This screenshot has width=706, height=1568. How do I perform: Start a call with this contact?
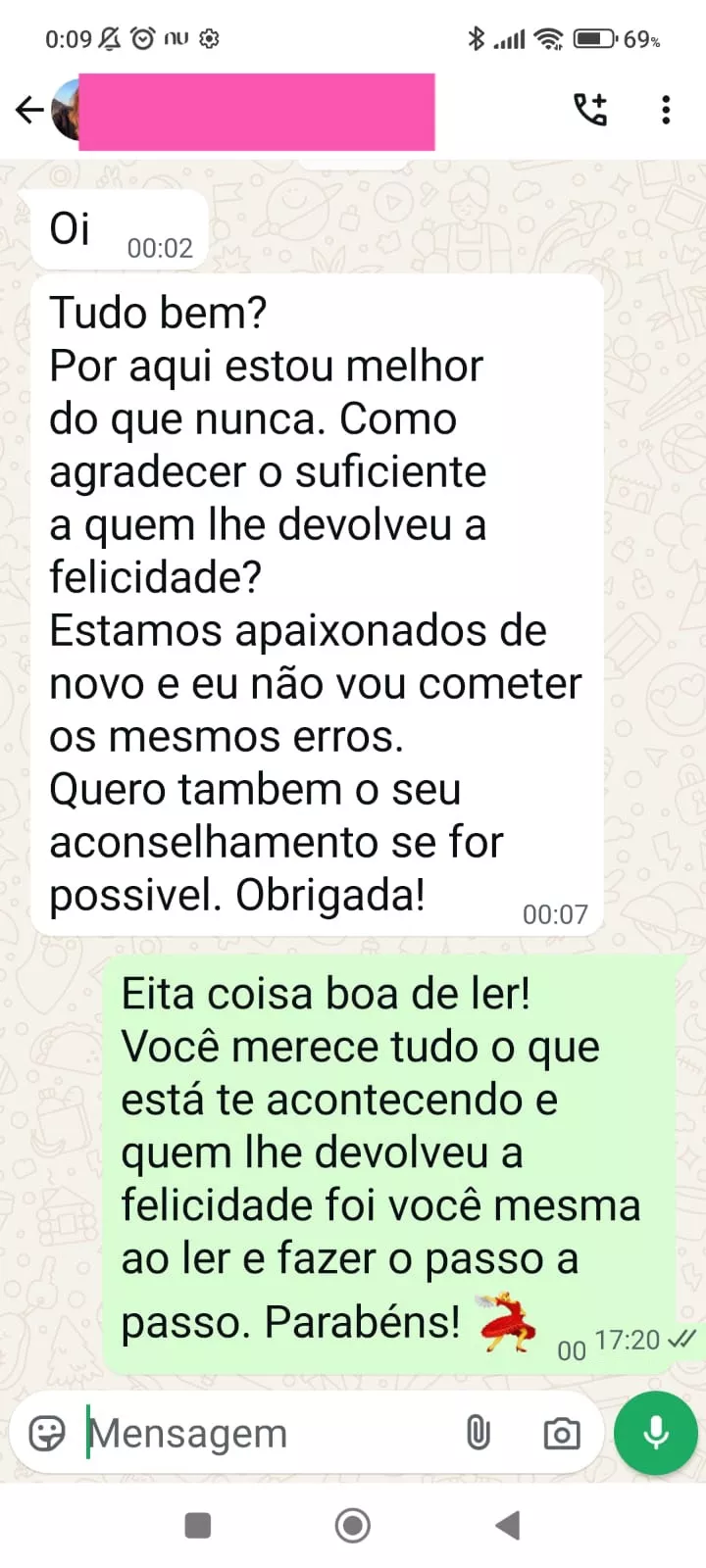pyautogui.click(x=590, y=110)
